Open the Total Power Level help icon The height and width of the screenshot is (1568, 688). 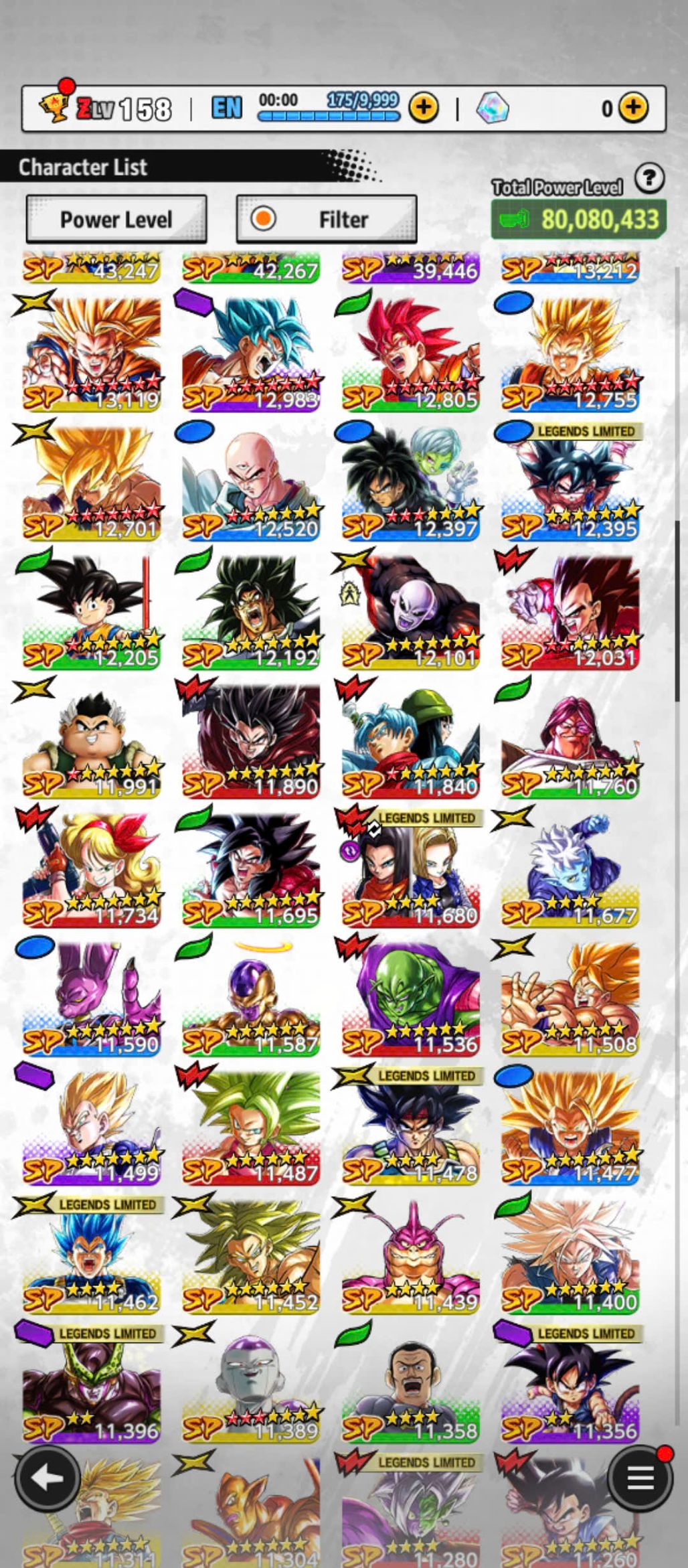(649, 179)
